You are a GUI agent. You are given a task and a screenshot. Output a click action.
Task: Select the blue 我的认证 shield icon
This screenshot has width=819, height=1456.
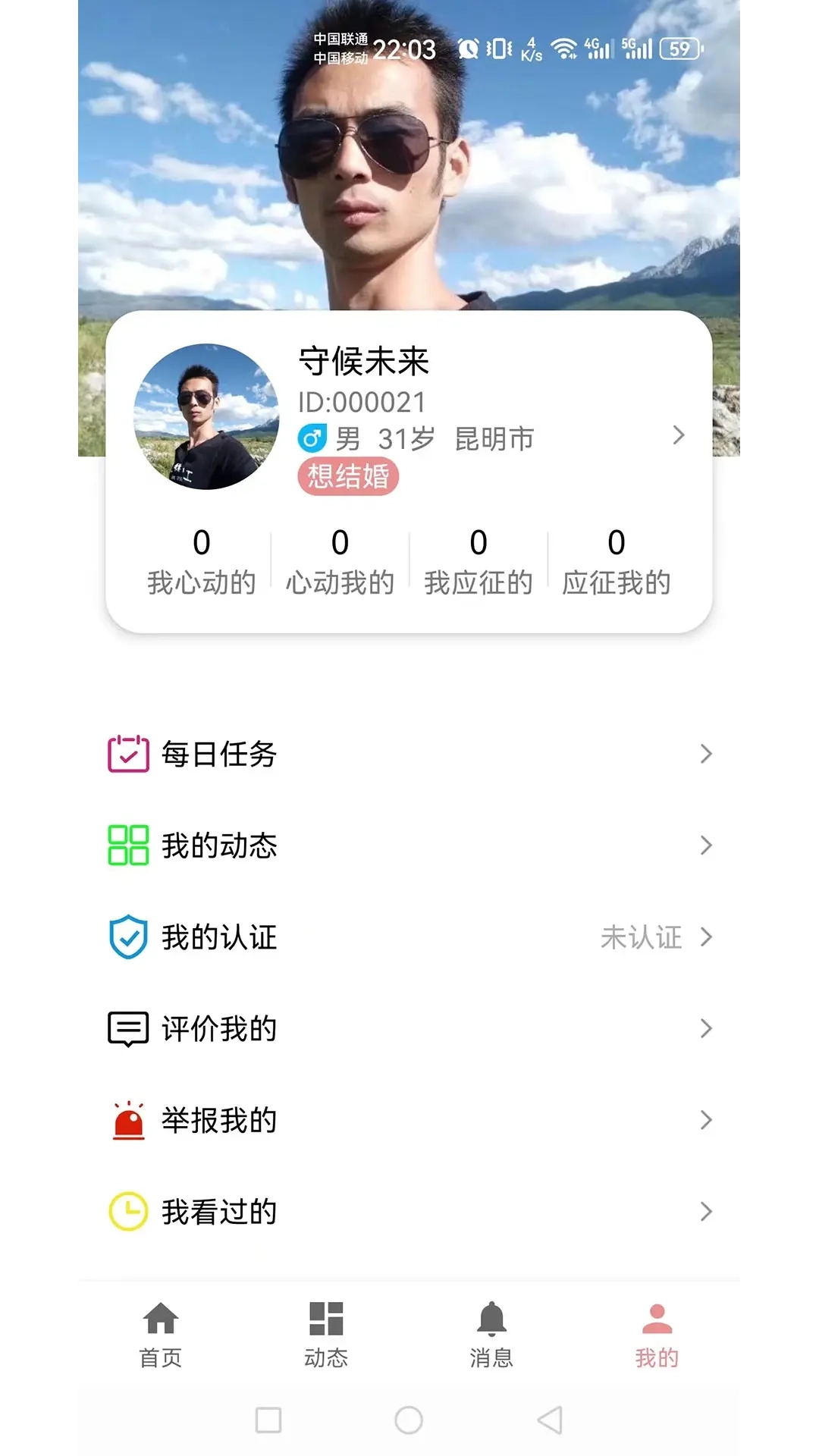click(127, 938)
